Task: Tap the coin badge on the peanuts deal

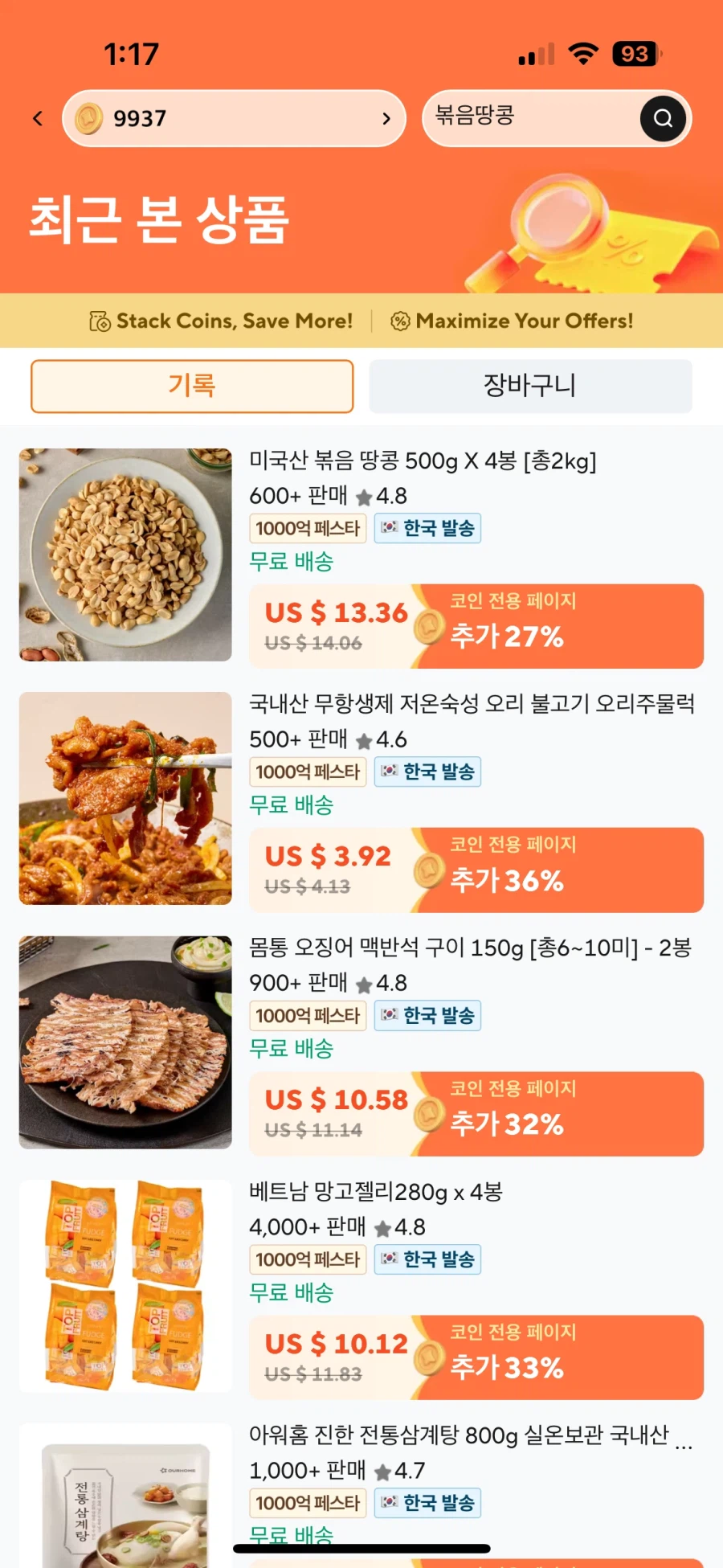Action: pos(431,625)
